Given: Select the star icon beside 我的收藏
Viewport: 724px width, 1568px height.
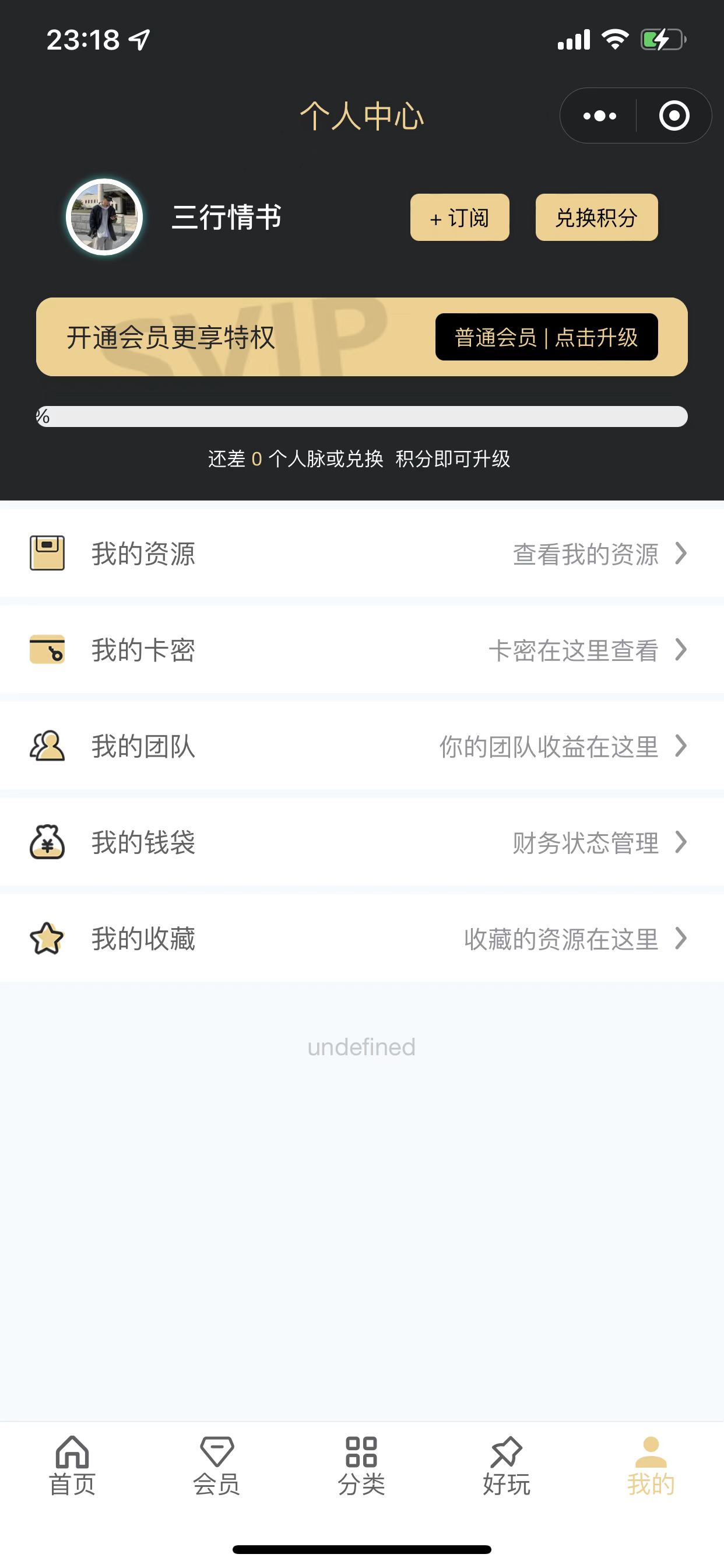Looking at the screenshot, I should coord(48,938).
